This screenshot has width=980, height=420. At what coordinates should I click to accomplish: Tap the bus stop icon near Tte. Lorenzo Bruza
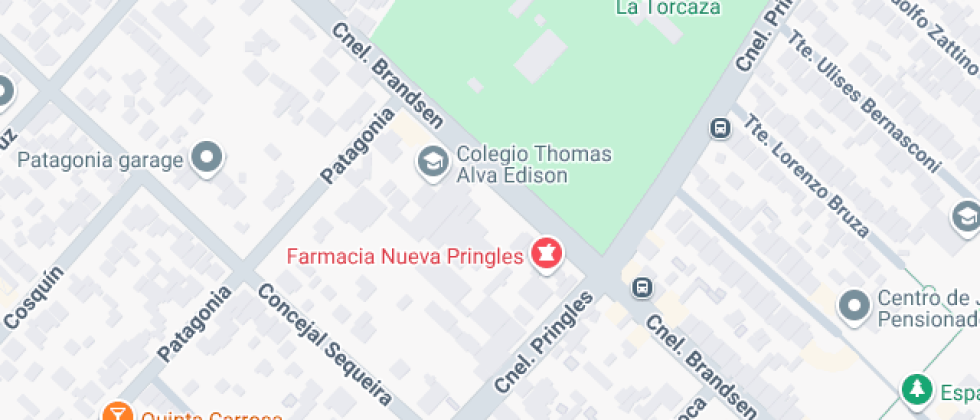click(x=721, y=129)
